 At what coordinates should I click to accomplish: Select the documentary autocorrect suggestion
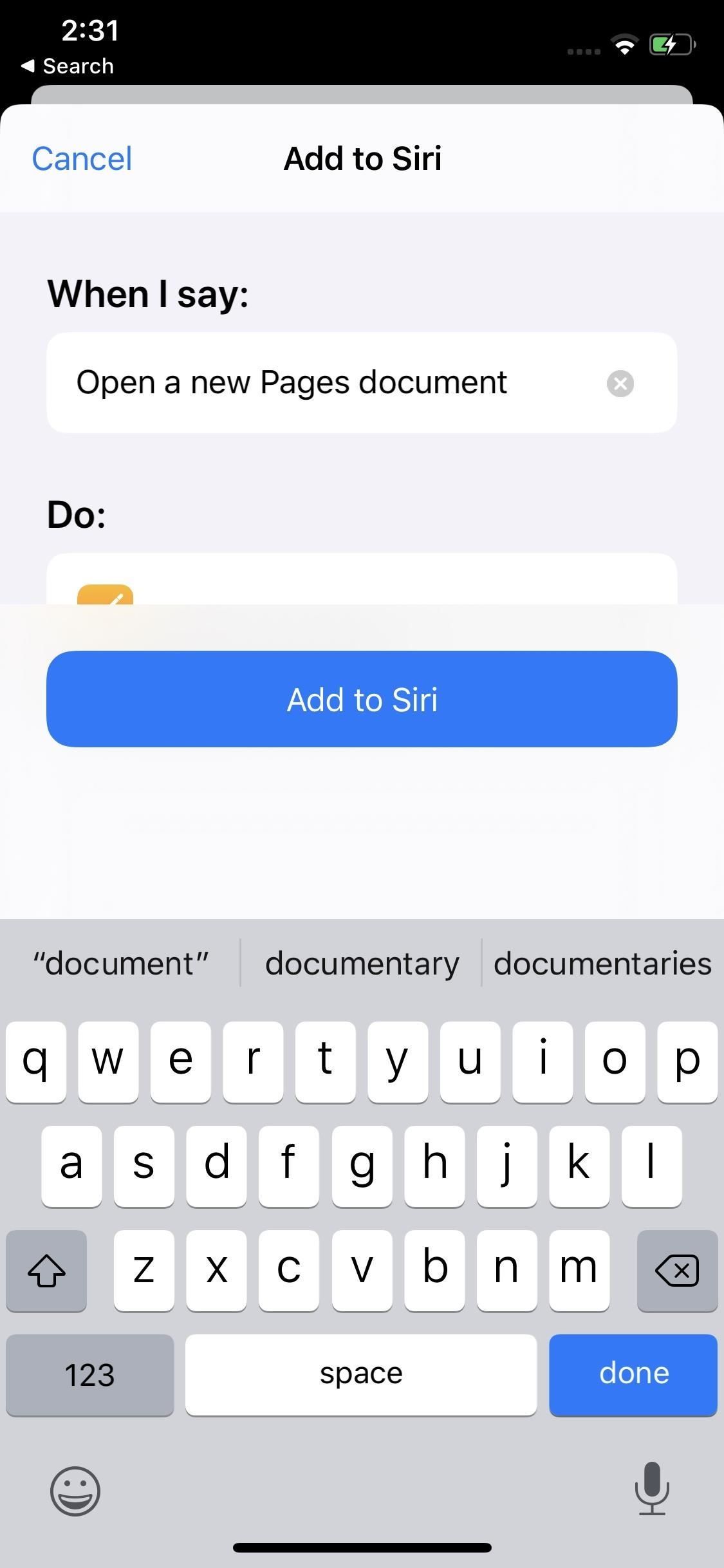(x=362, y=963)
